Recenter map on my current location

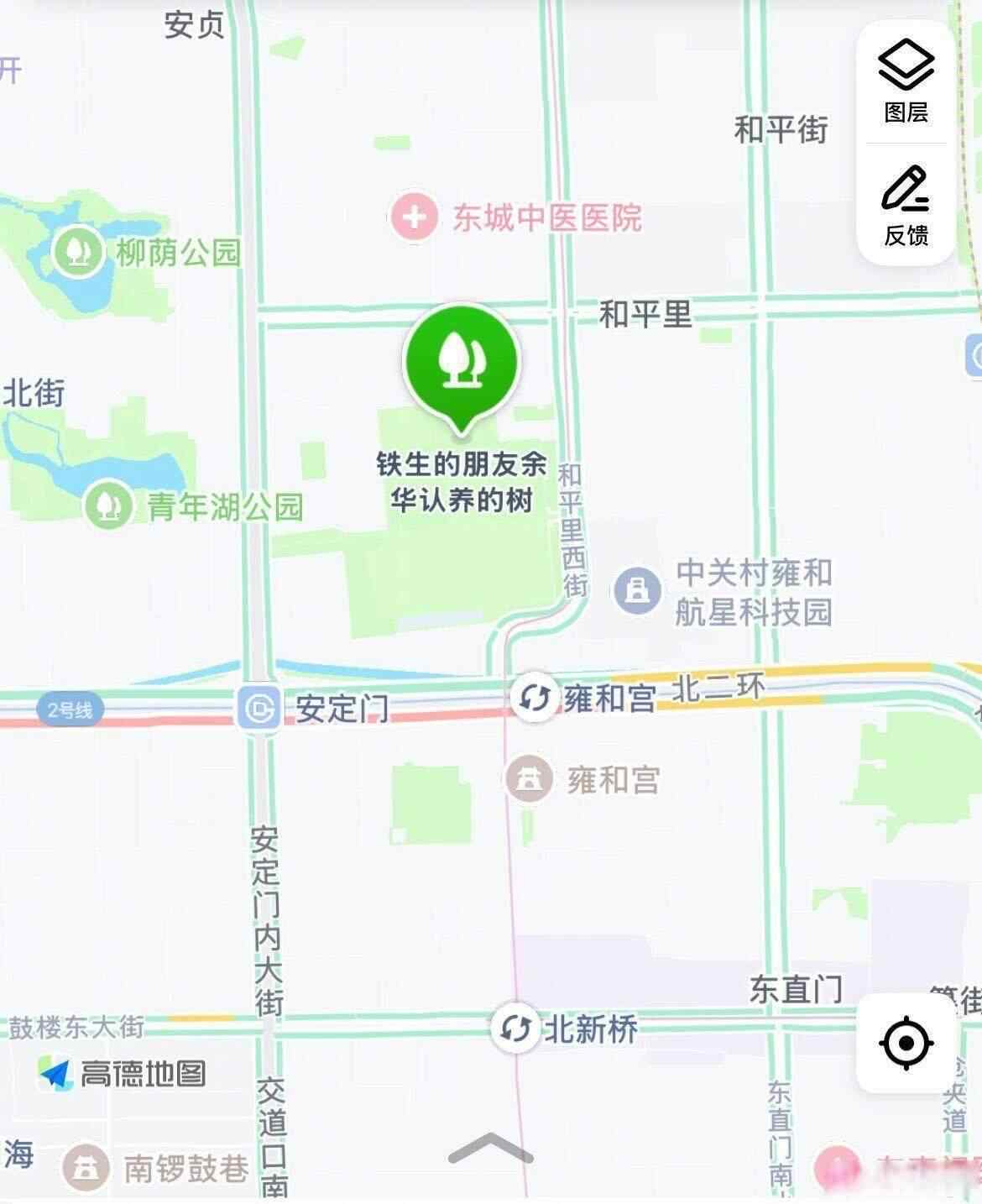[x=906, y=1043]
